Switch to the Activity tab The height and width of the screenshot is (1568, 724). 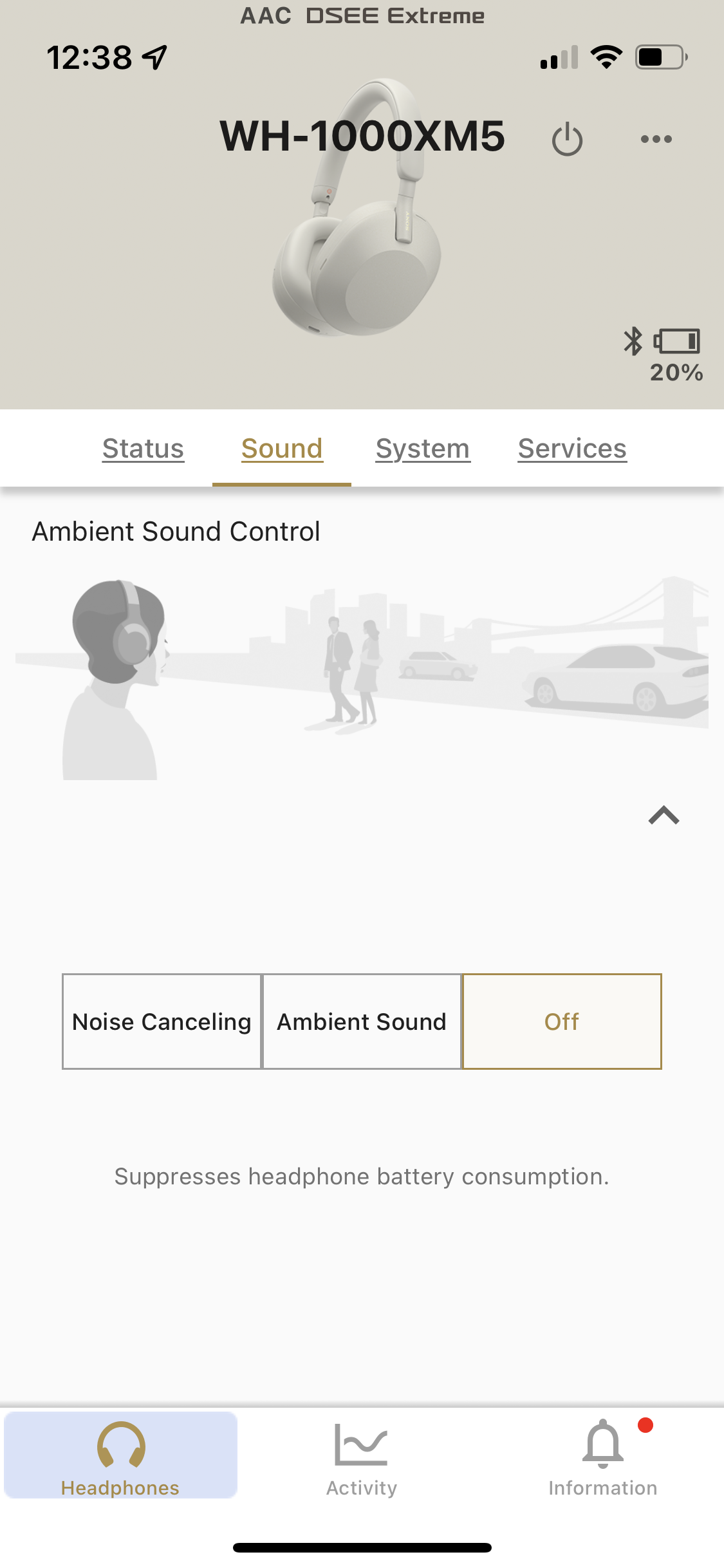tap(362, 1458)
